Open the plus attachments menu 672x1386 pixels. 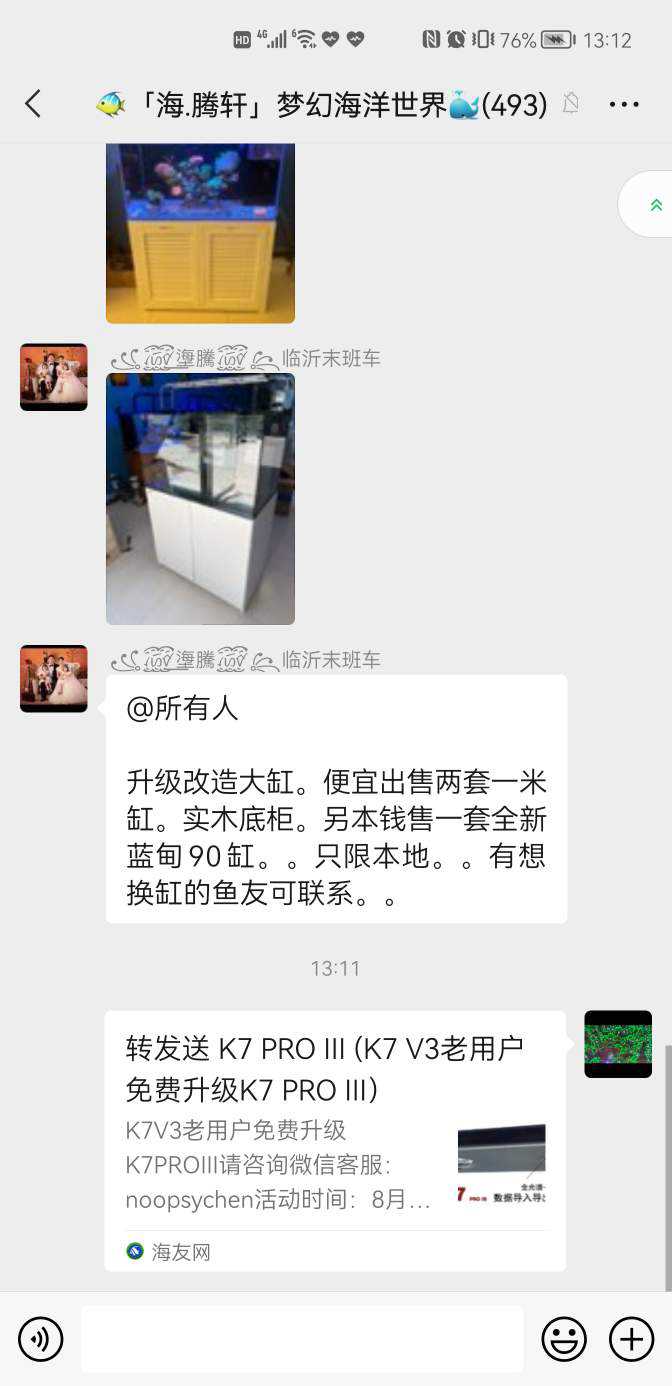(x=631, y=1339)
